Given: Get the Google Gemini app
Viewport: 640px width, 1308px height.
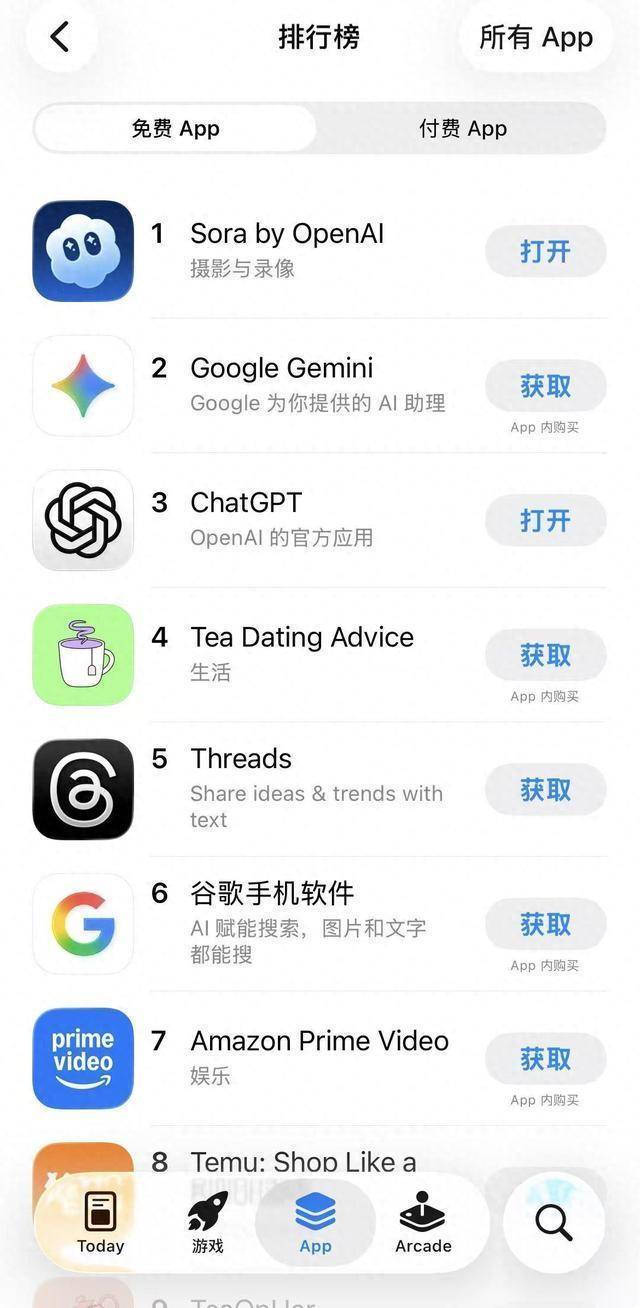Looking at the screenshot, I should click(x=545, y=386).
